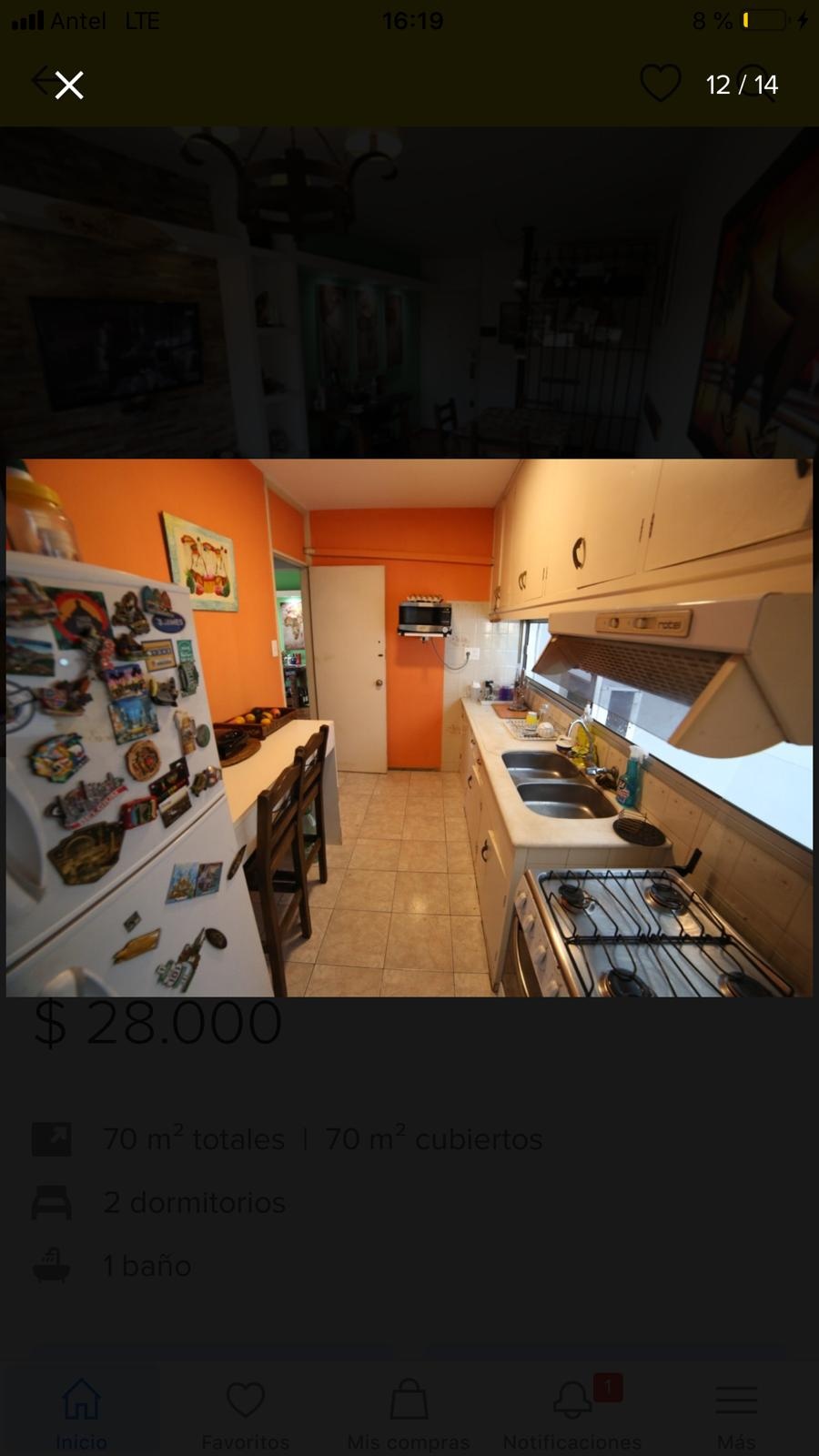
Task: Close the photo viewer
Action: 69,86
